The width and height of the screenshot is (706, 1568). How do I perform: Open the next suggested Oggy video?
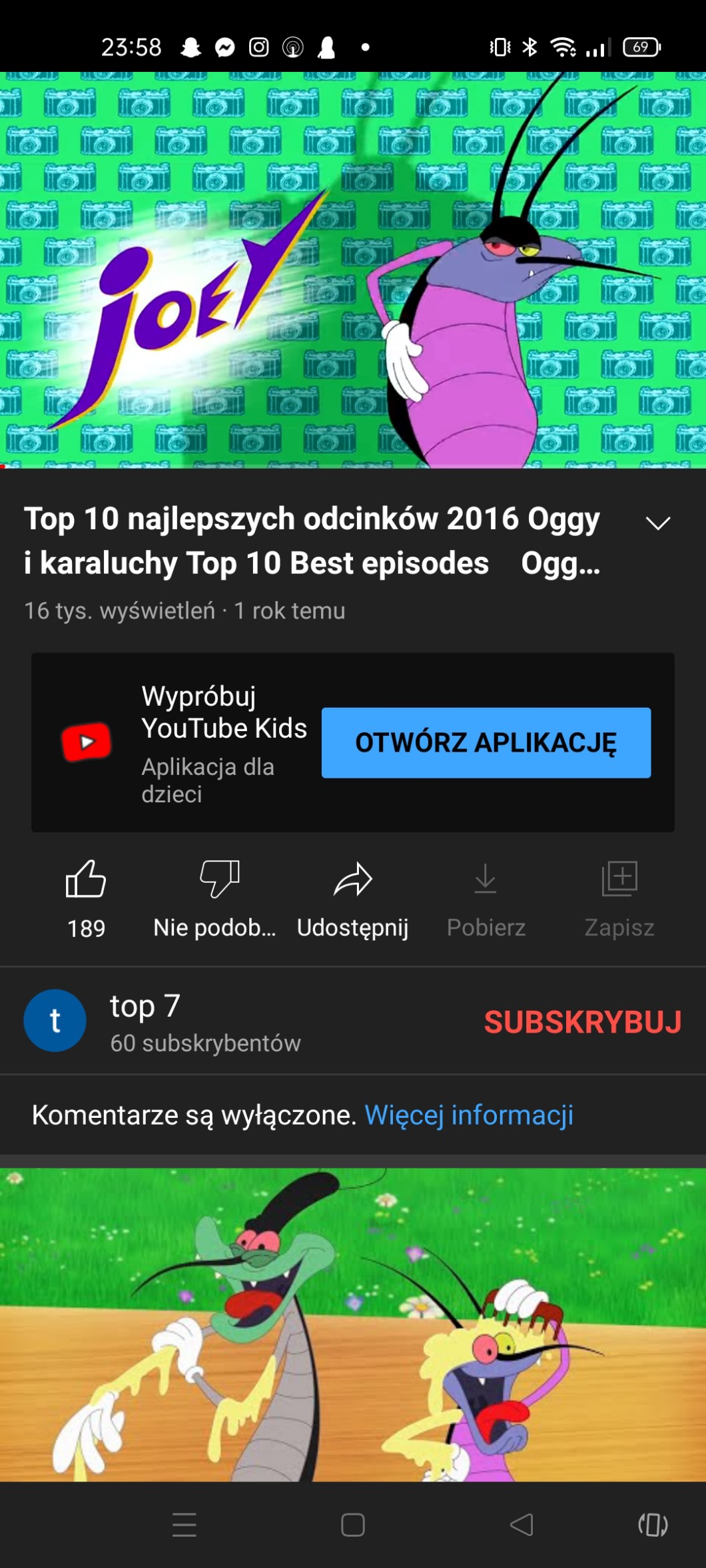(353, 1325)
